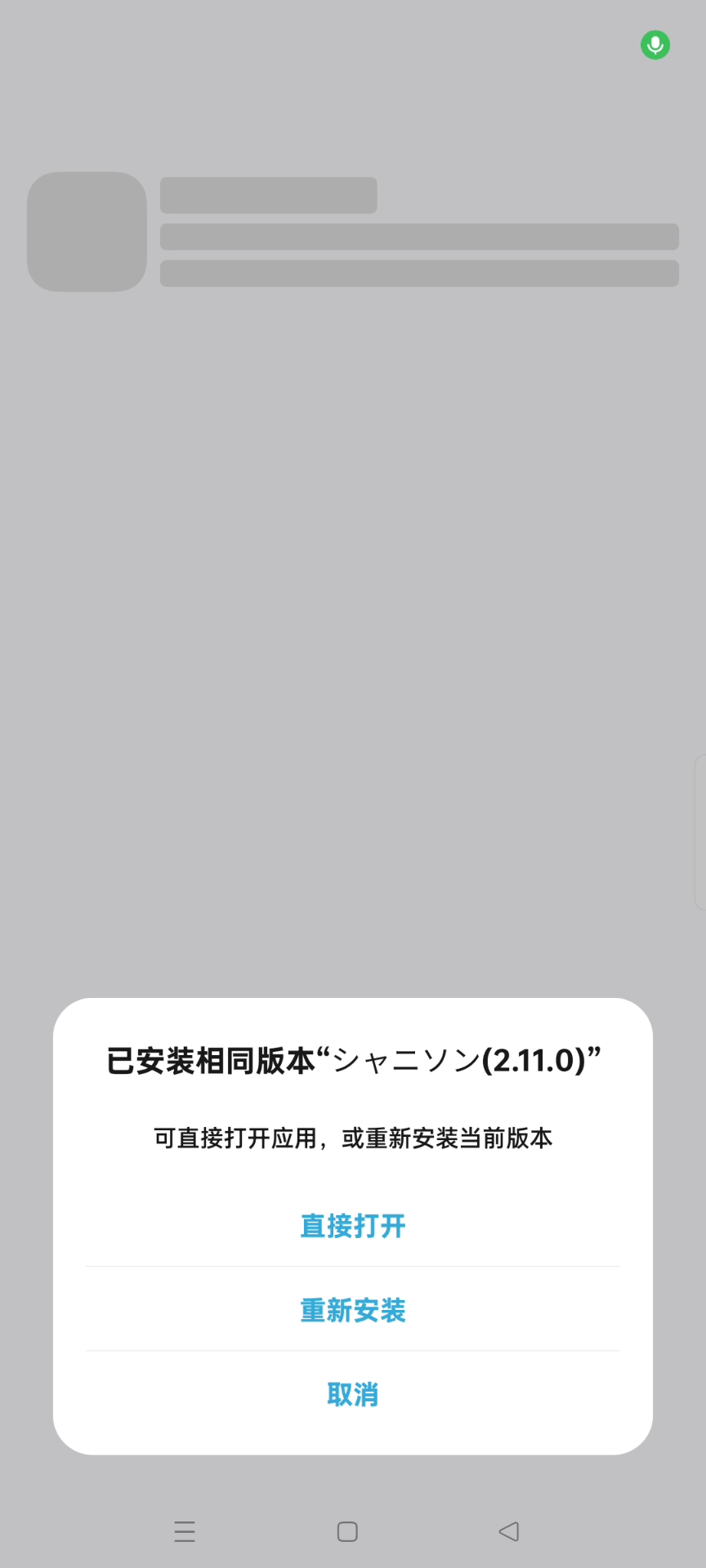706x1568 pixels.
Task: Tap the gray app icon placeholder
Action: [86, 232]
